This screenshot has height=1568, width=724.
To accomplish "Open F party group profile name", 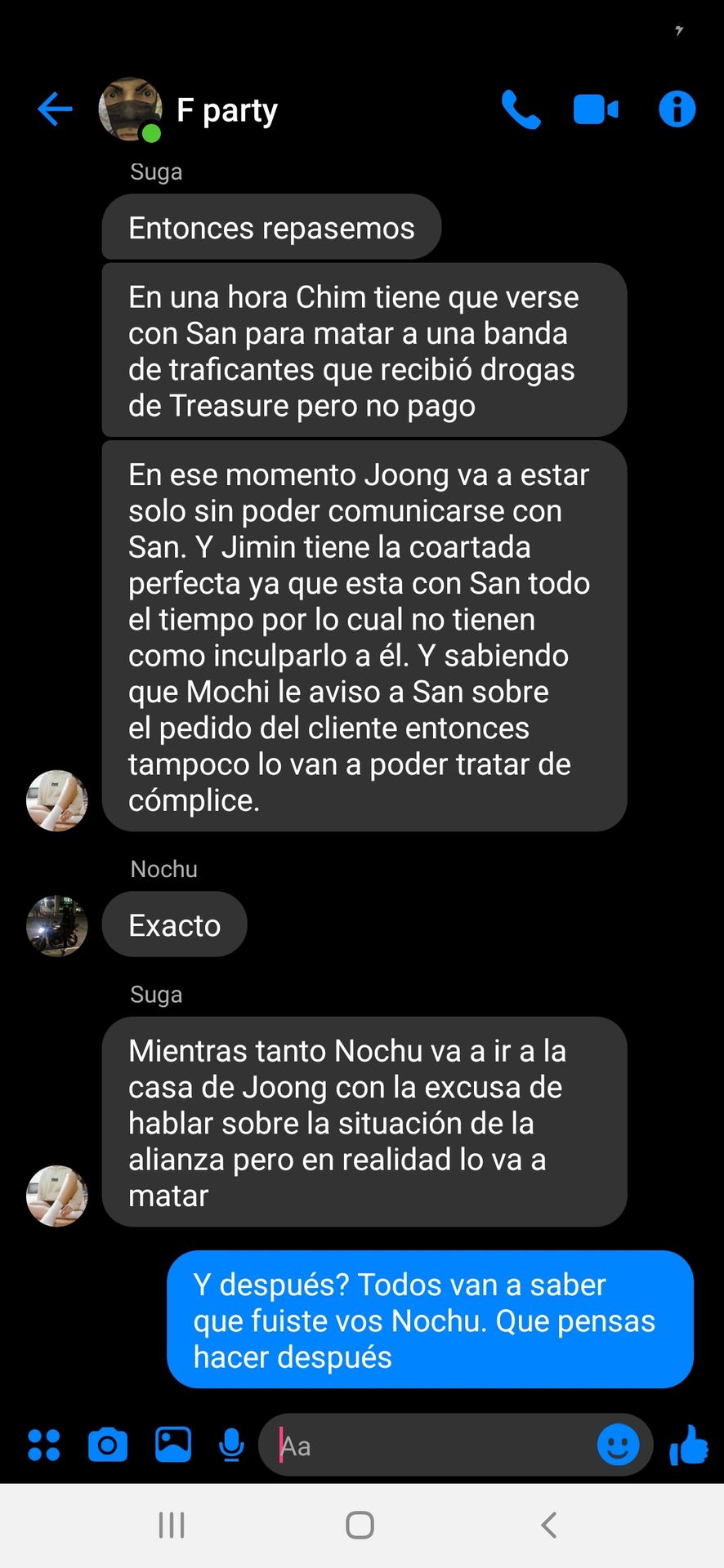I will click(227, 110).
